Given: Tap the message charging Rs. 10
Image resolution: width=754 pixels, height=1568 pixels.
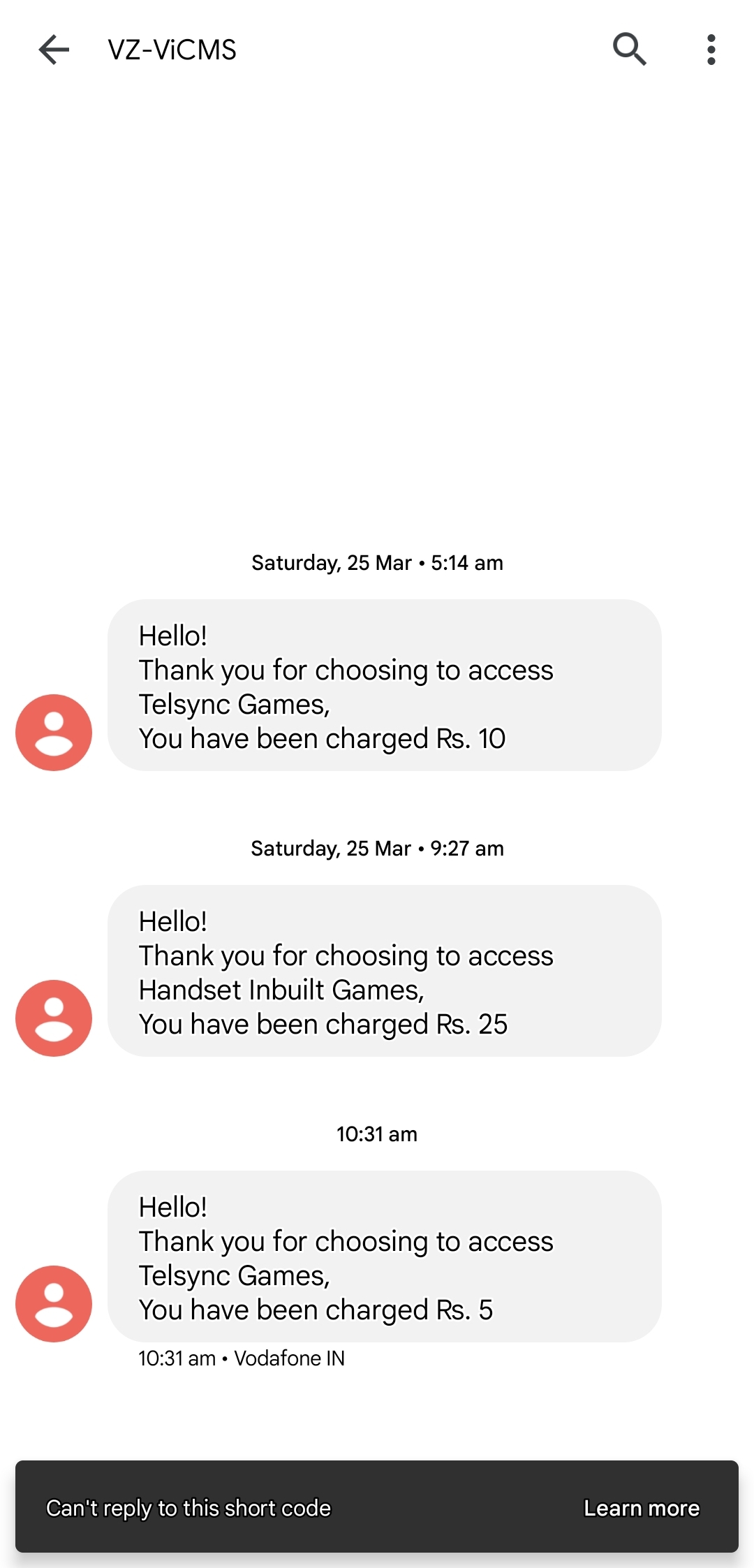Looking at the screenshot, I should (x=384, y=685).
